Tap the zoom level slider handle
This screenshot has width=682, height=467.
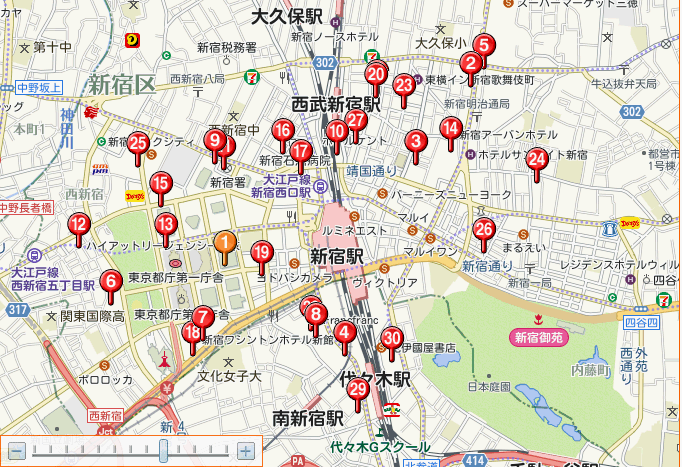[163, 451]
